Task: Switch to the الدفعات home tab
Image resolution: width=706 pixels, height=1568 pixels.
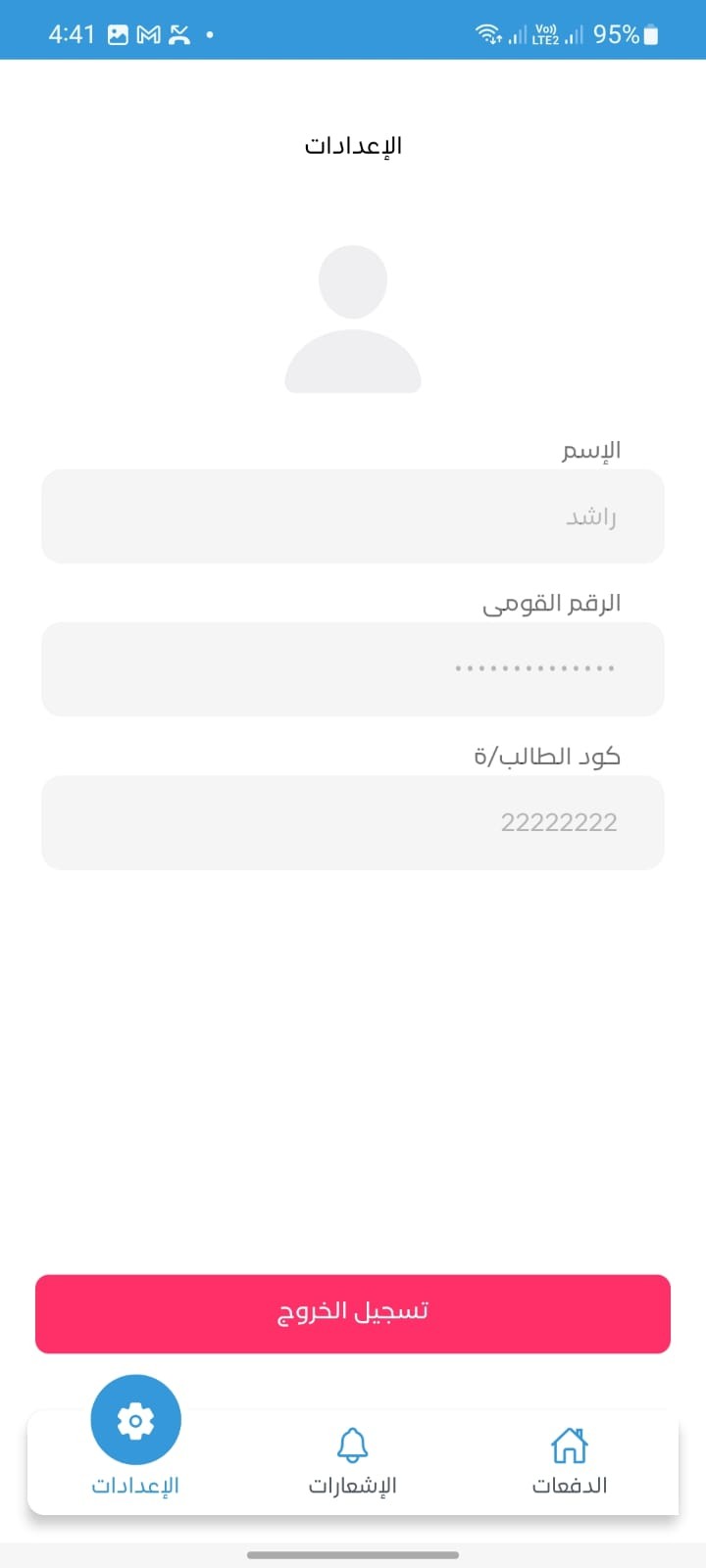Action: (570, 1461)
